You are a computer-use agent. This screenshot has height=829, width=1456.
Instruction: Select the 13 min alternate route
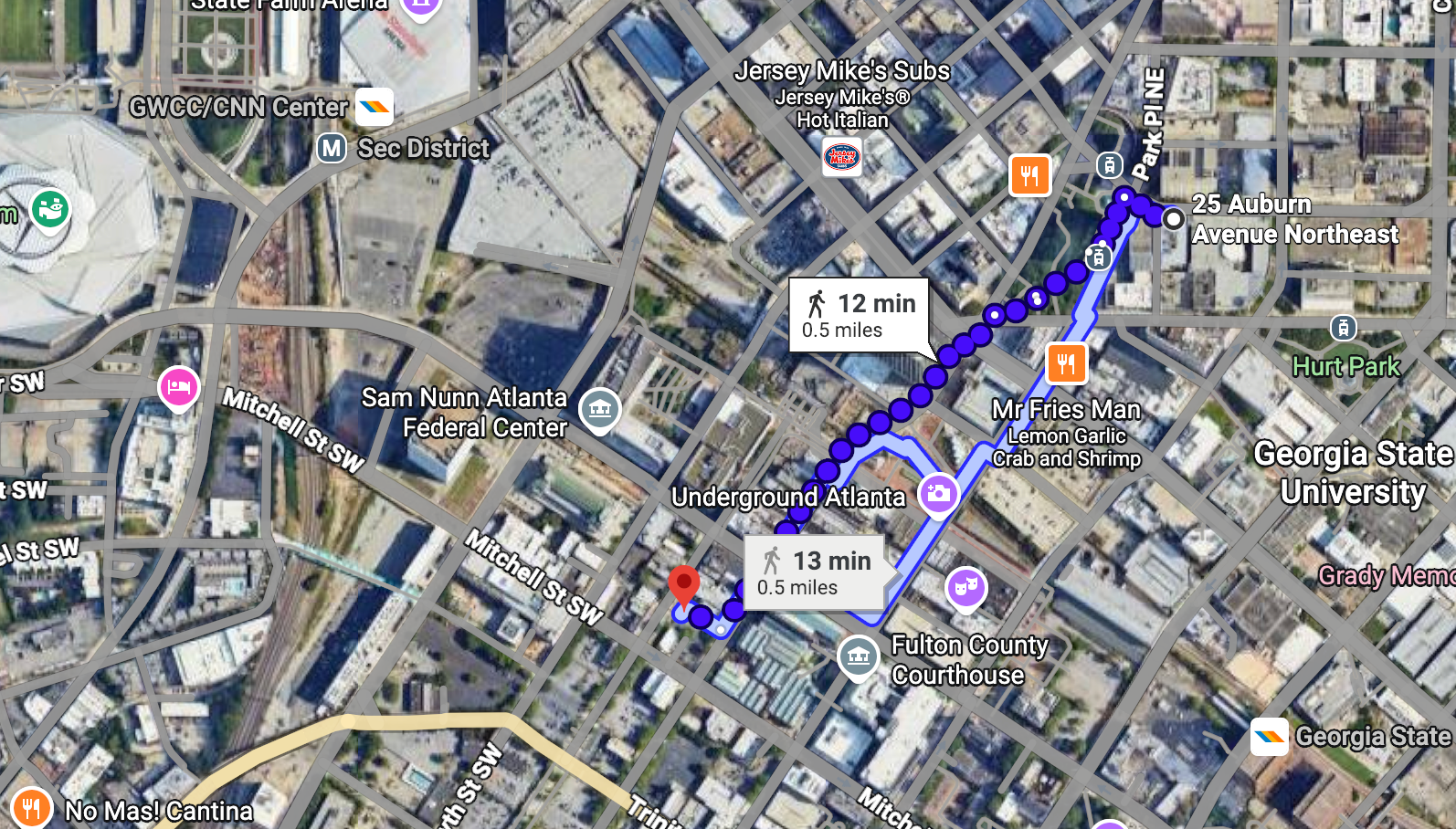813,572
